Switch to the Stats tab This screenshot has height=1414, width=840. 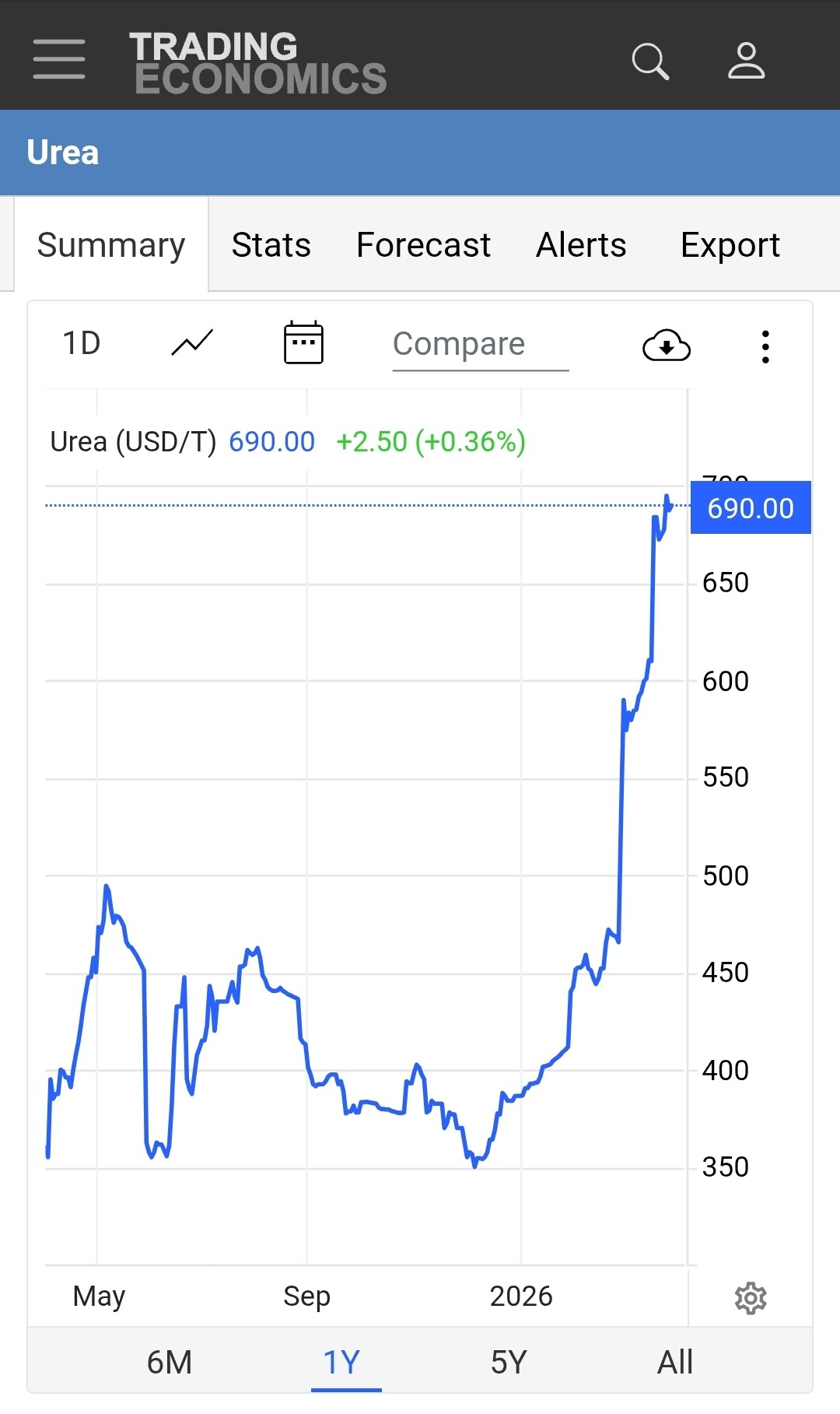tap(271, 245)
